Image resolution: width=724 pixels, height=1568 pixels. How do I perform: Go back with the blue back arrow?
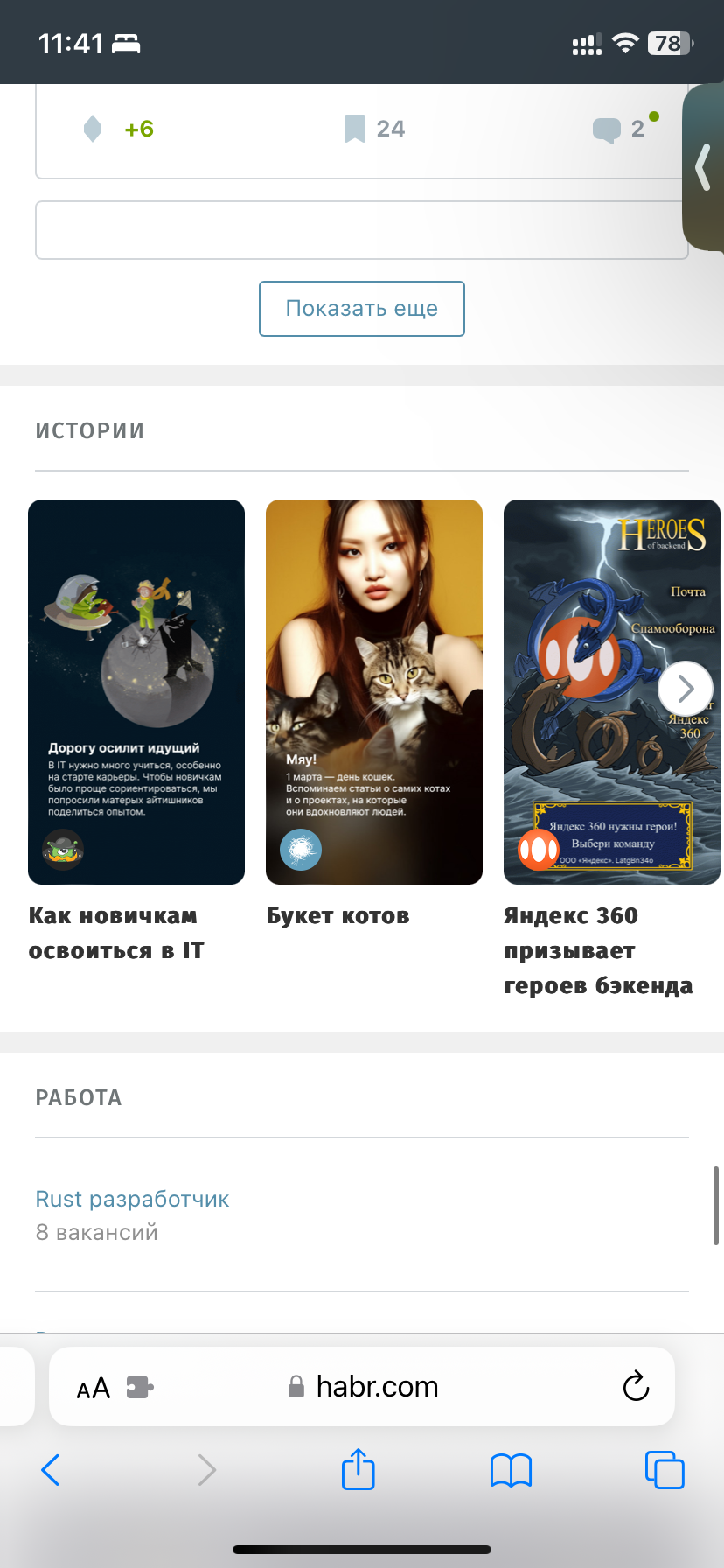click(50, 1470)
